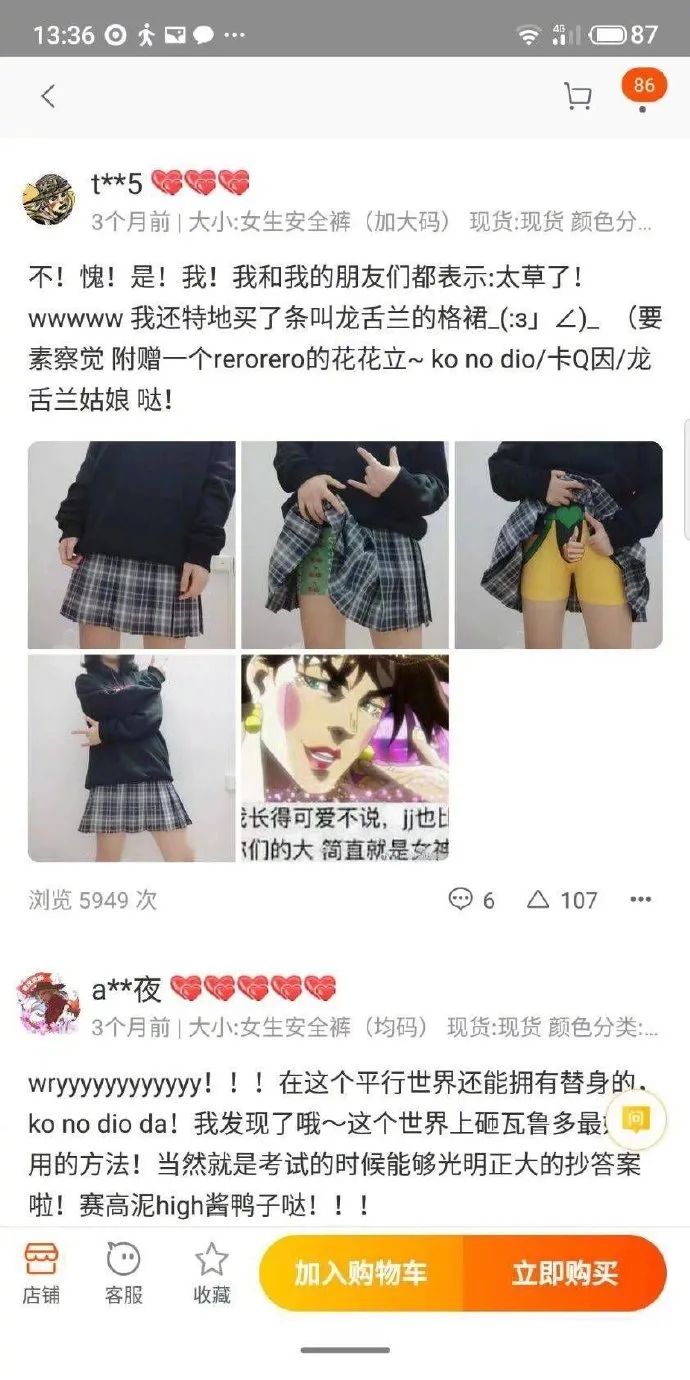View the review photo with hand gesture

(345, 545)
